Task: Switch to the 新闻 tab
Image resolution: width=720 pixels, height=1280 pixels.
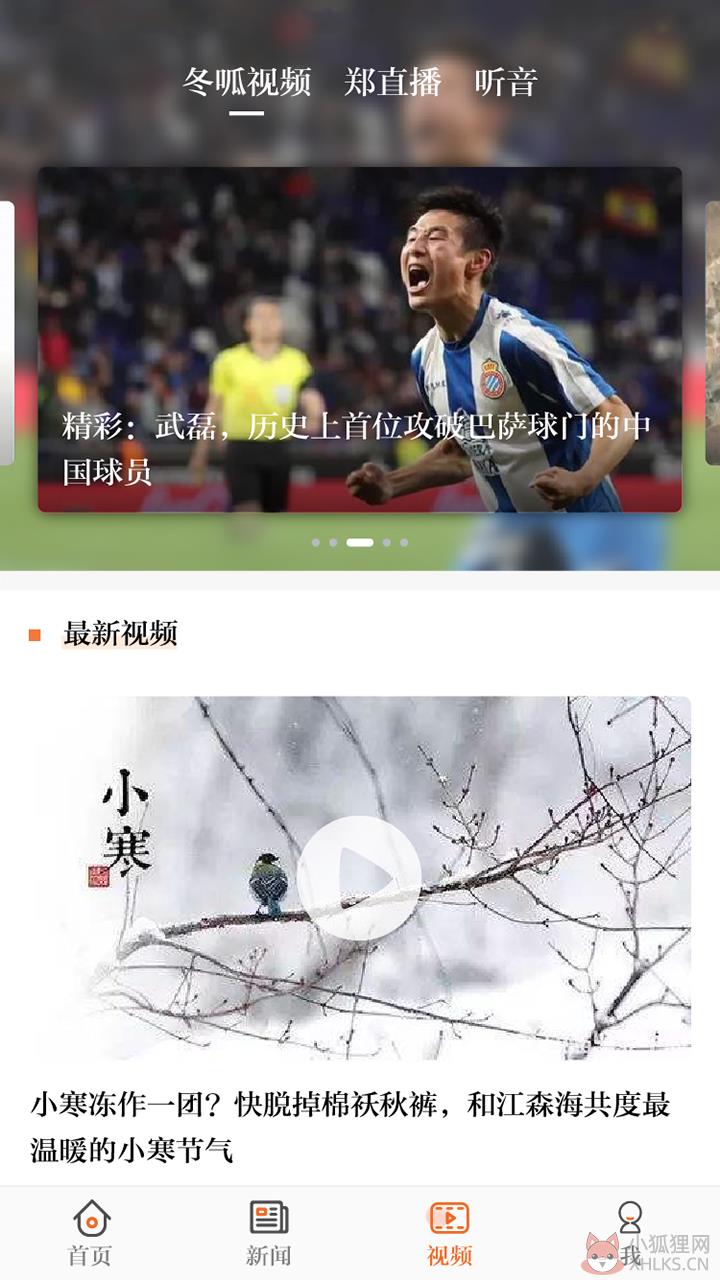Action: [x=269, y=1234]
